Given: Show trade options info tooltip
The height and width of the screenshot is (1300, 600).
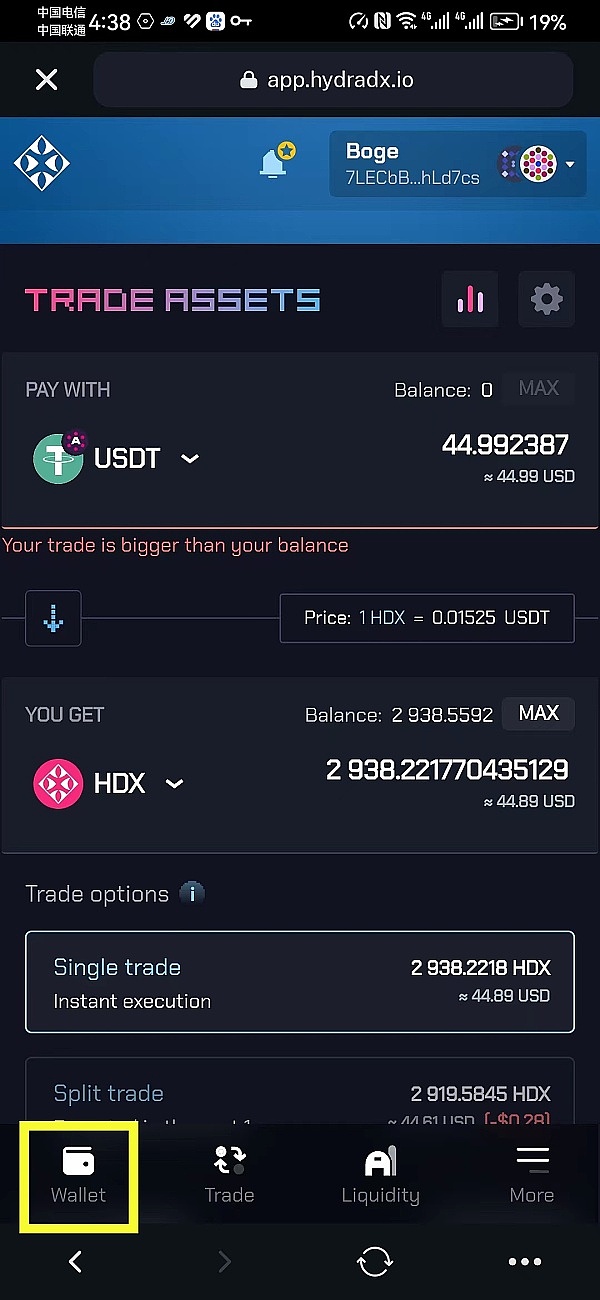Looking at the screenshot, I should tap(191, 893).
